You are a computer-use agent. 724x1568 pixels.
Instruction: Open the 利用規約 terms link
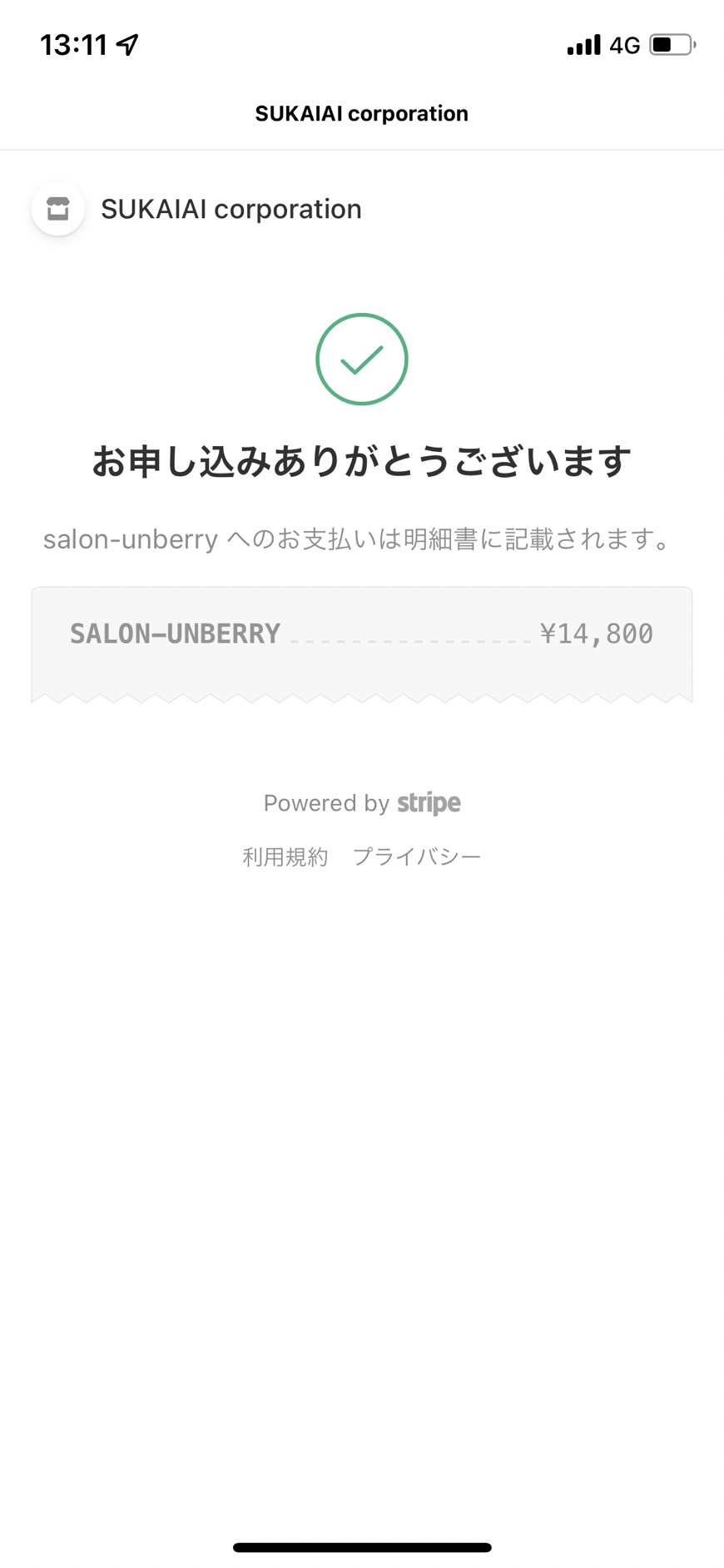coord(285,856)
